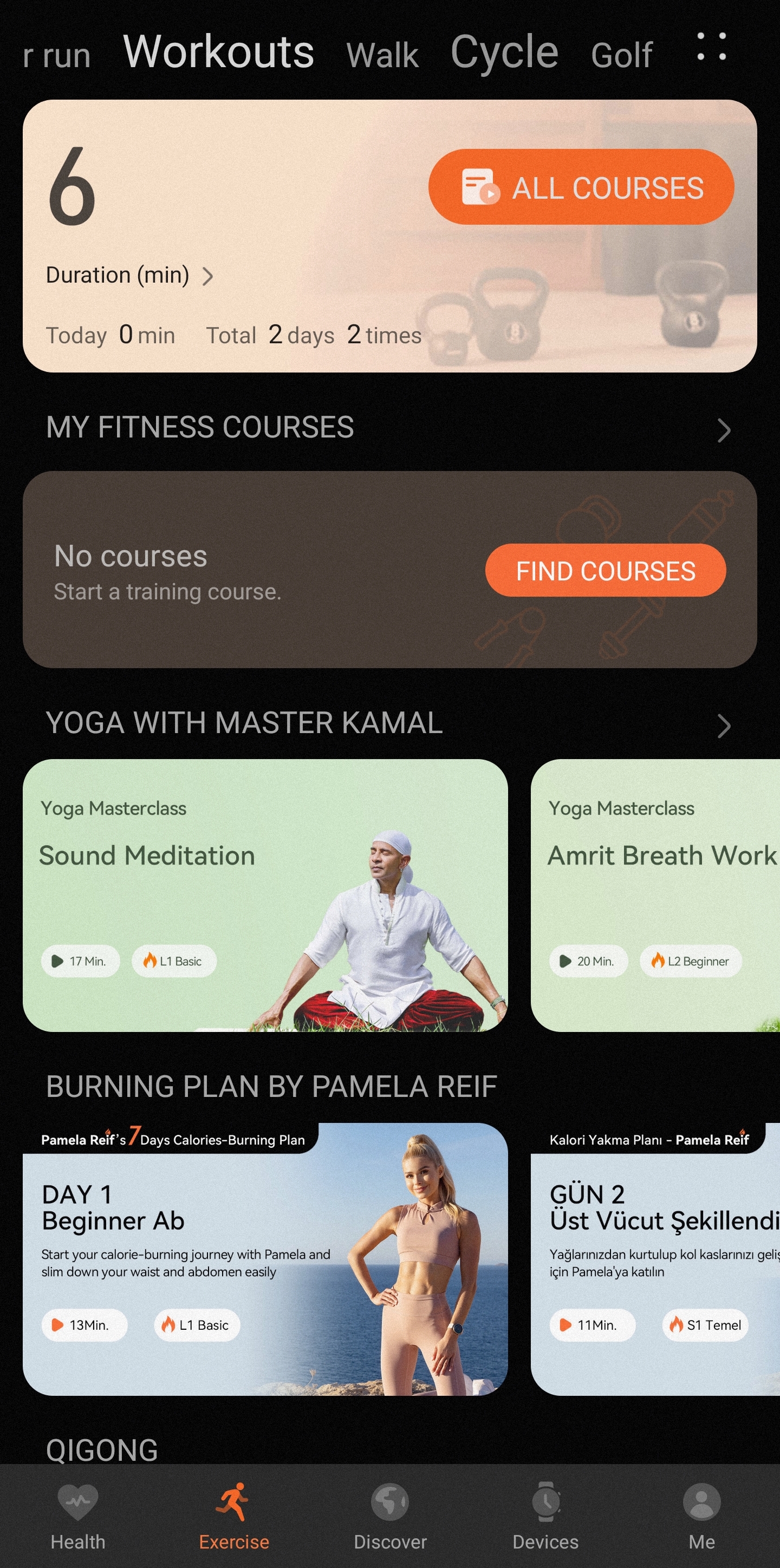Viewport: 780px width, 1568px height.
Task: Open the Amrit Breath Work card
Action: point(654,895)
